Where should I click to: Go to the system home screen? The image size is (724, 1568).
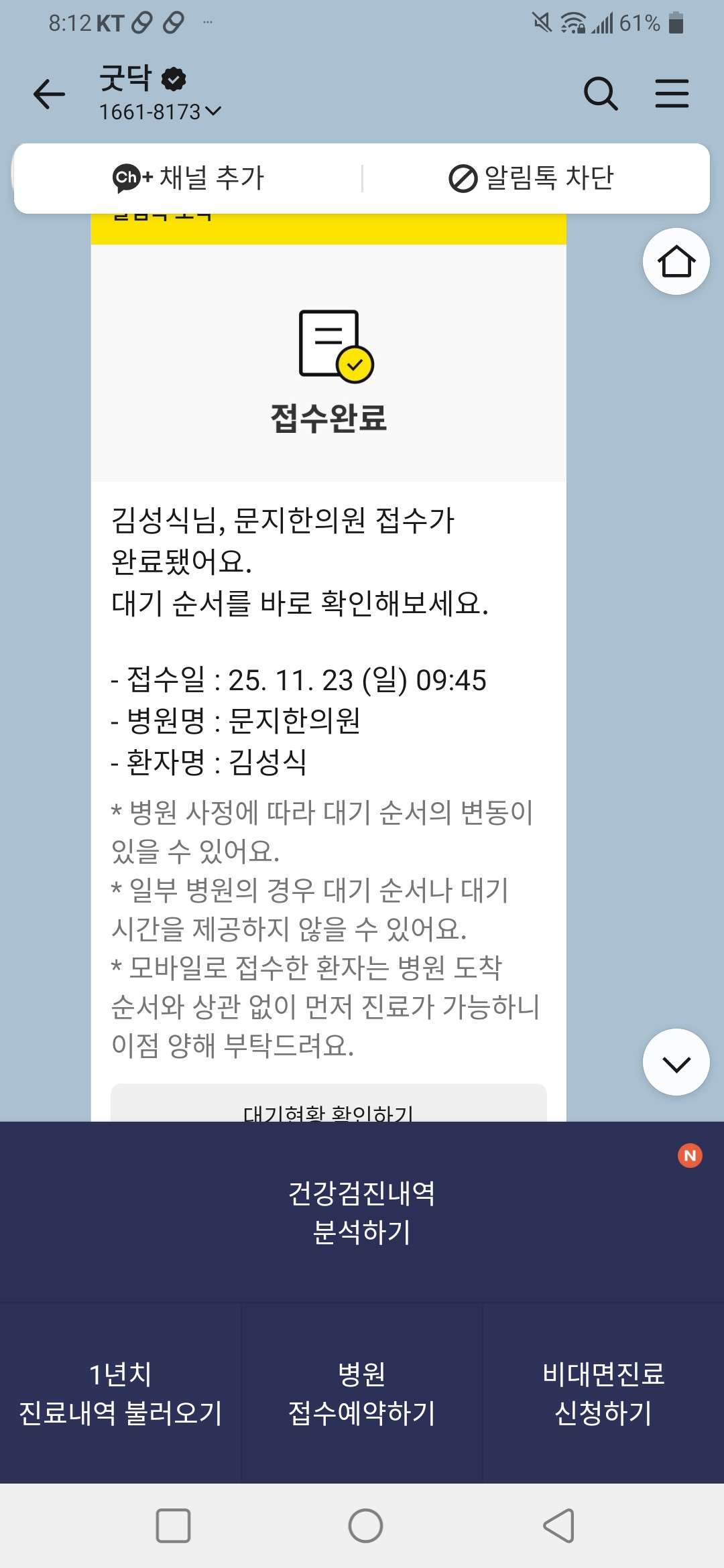365,1526
